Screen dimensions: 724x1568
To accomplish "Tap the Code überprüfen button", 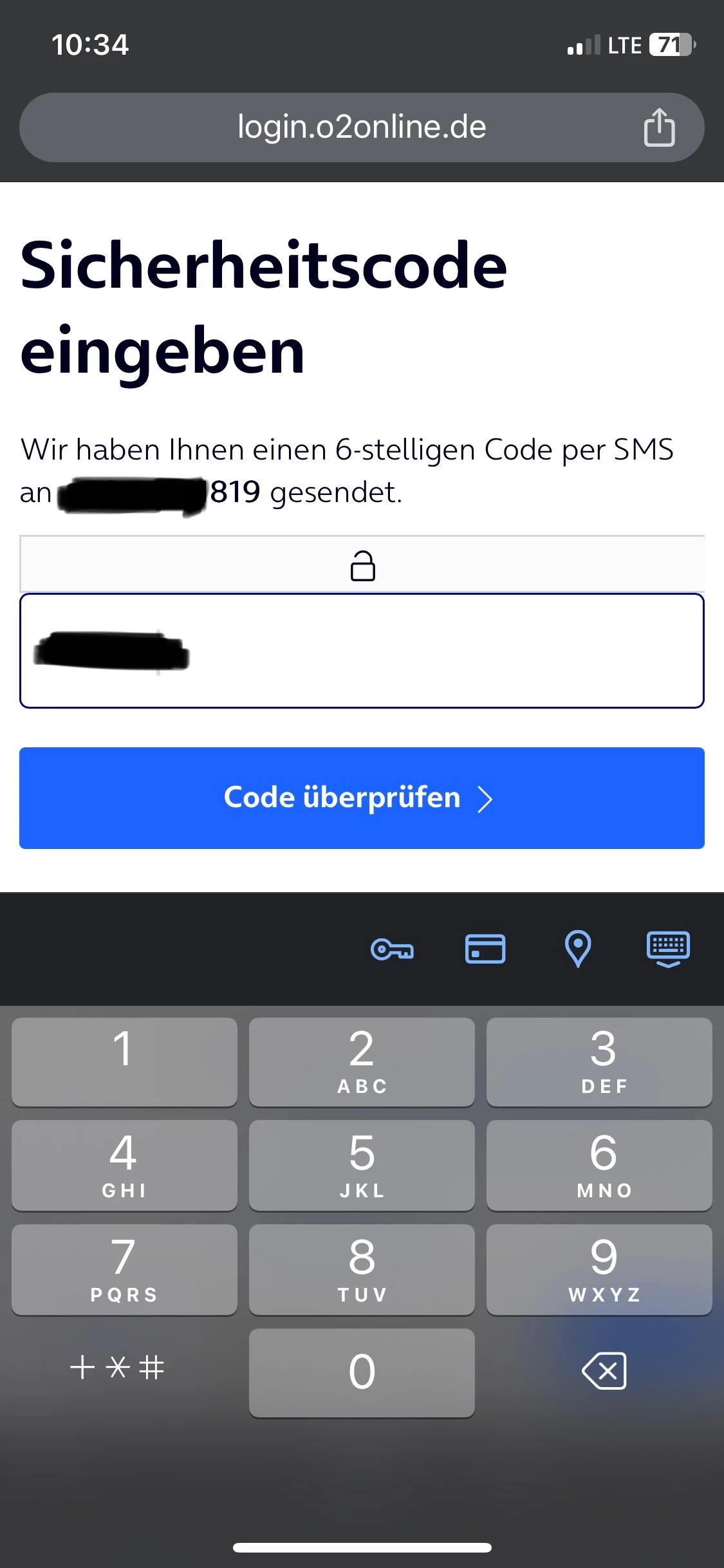I will point(362,798).
